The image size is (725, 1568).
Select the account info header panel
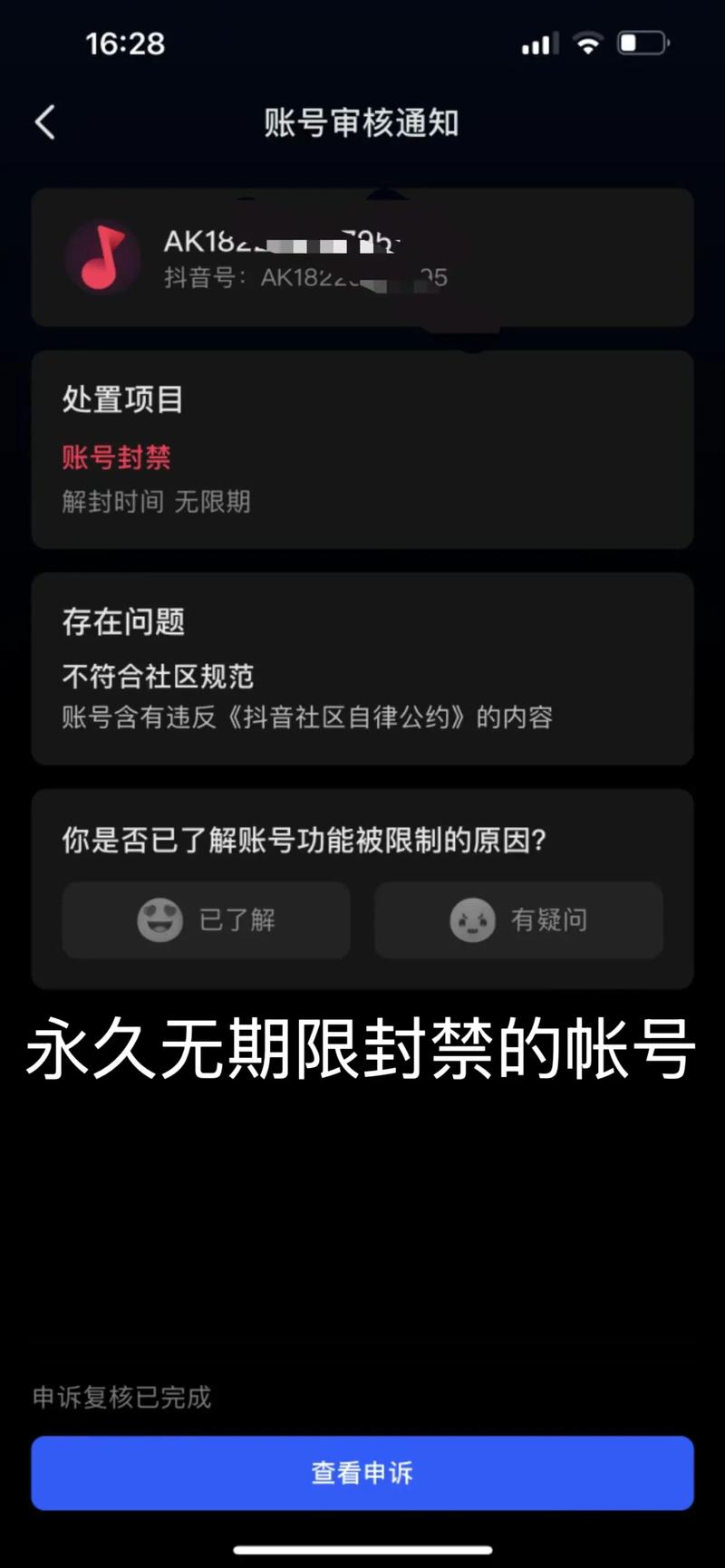point(362,257)
